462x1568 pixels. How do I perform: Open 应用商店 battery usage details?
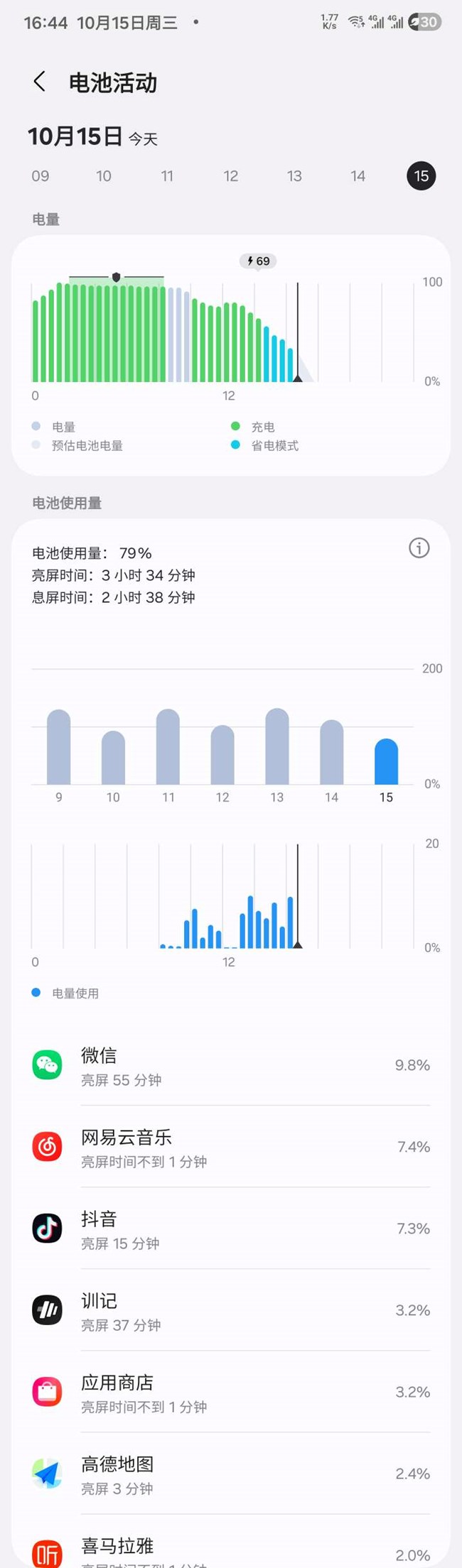click(231, 1392)
